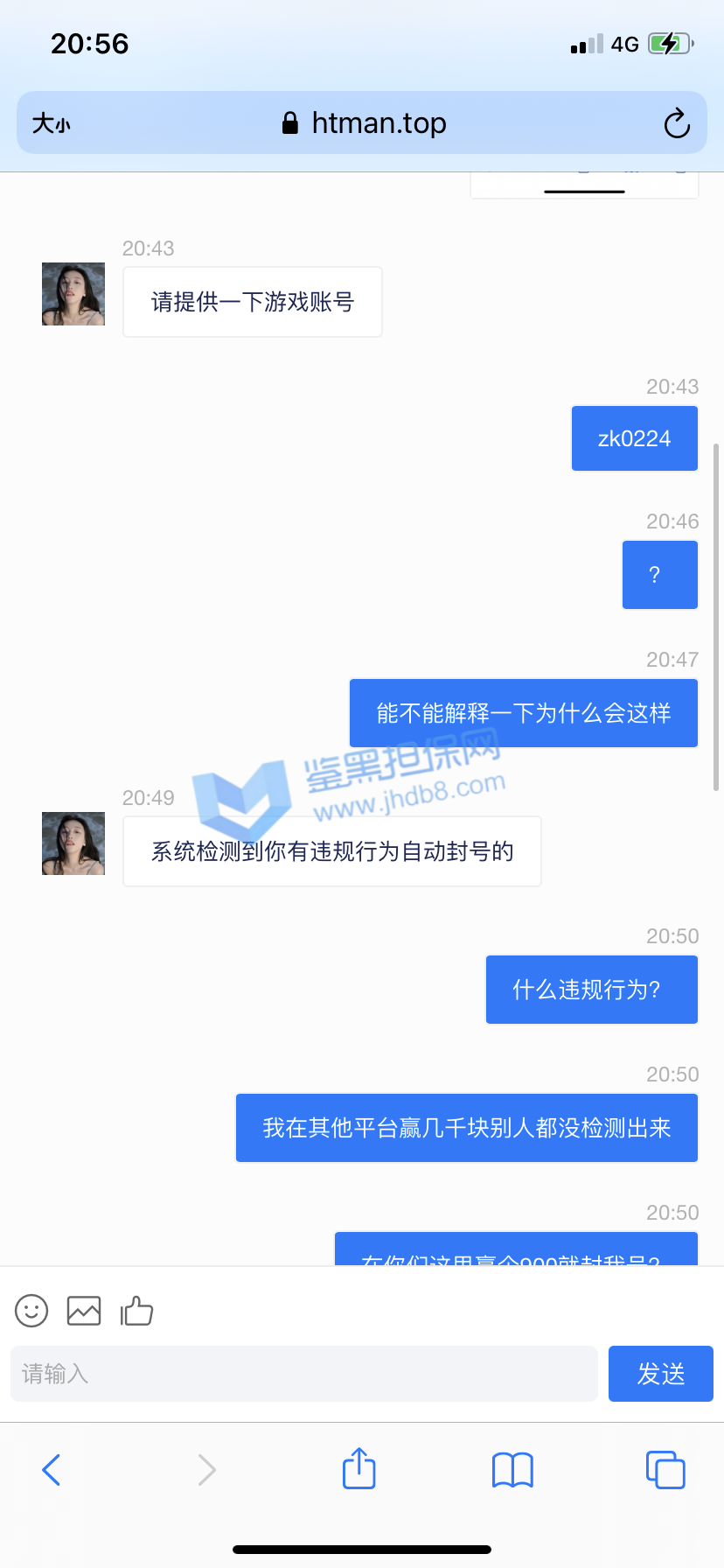The image size is (724, 1568).
Task: Show all open Safari tabs
Action: coord(665,1470)
